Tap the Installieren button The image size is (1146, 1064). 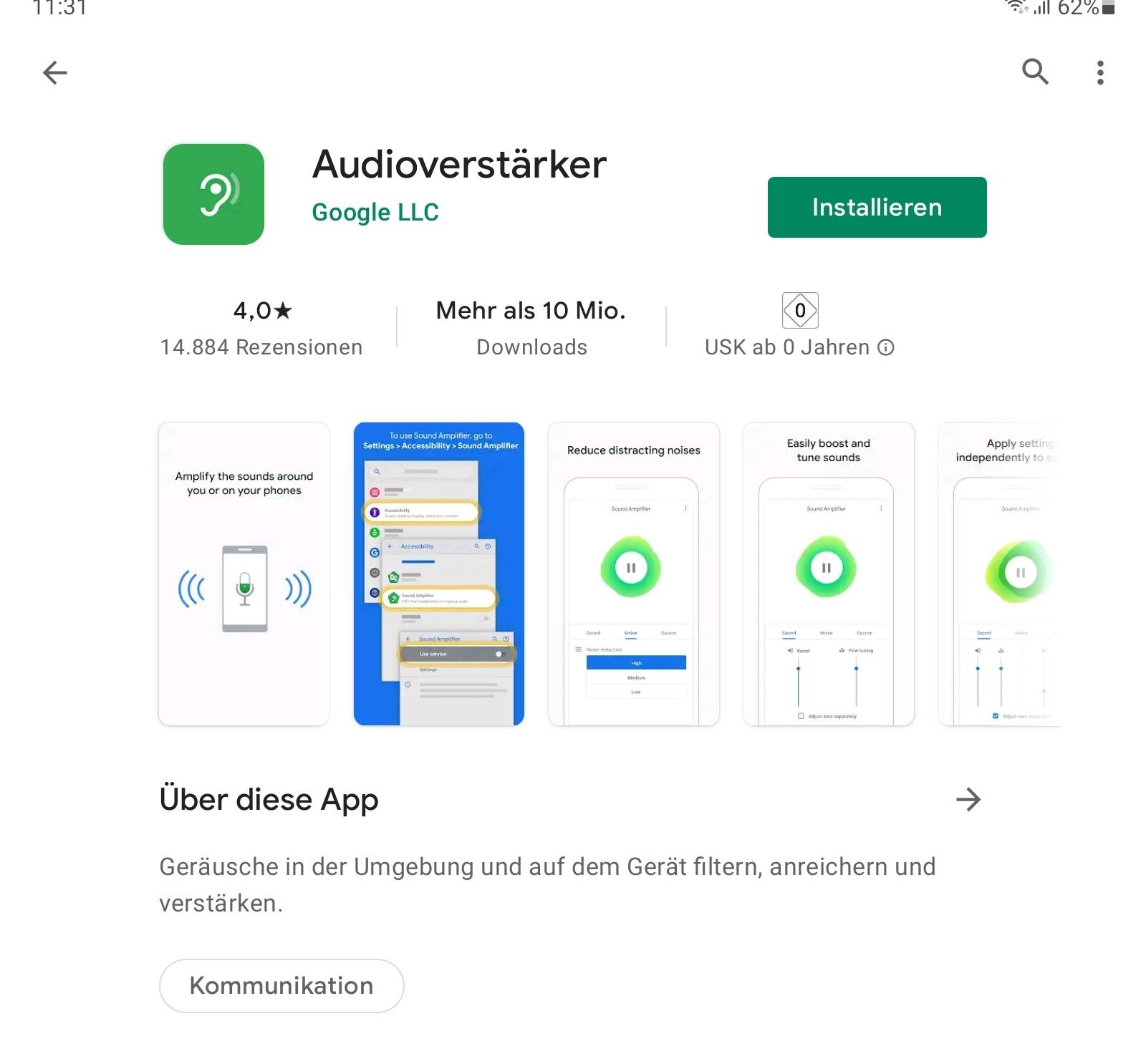point(877,207)
